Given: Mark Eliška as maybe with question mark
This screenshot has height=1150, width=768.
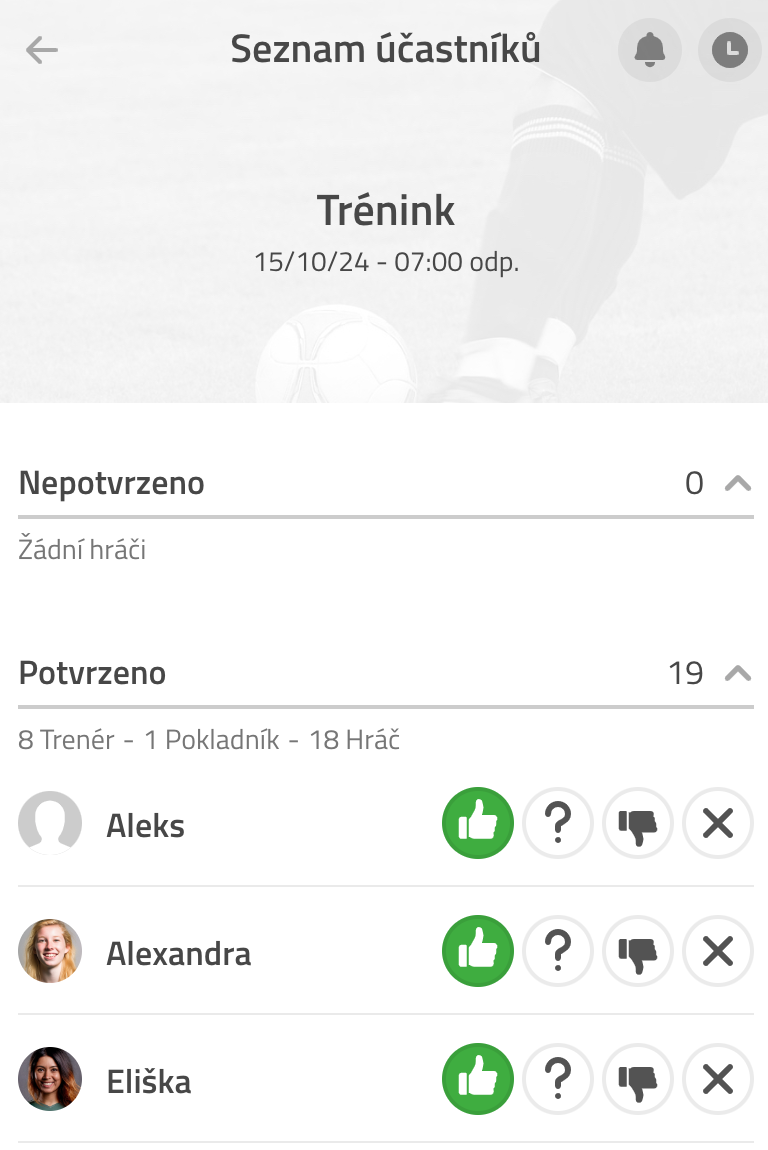Looking at the screenshot, I should (x=558, y=1080).
